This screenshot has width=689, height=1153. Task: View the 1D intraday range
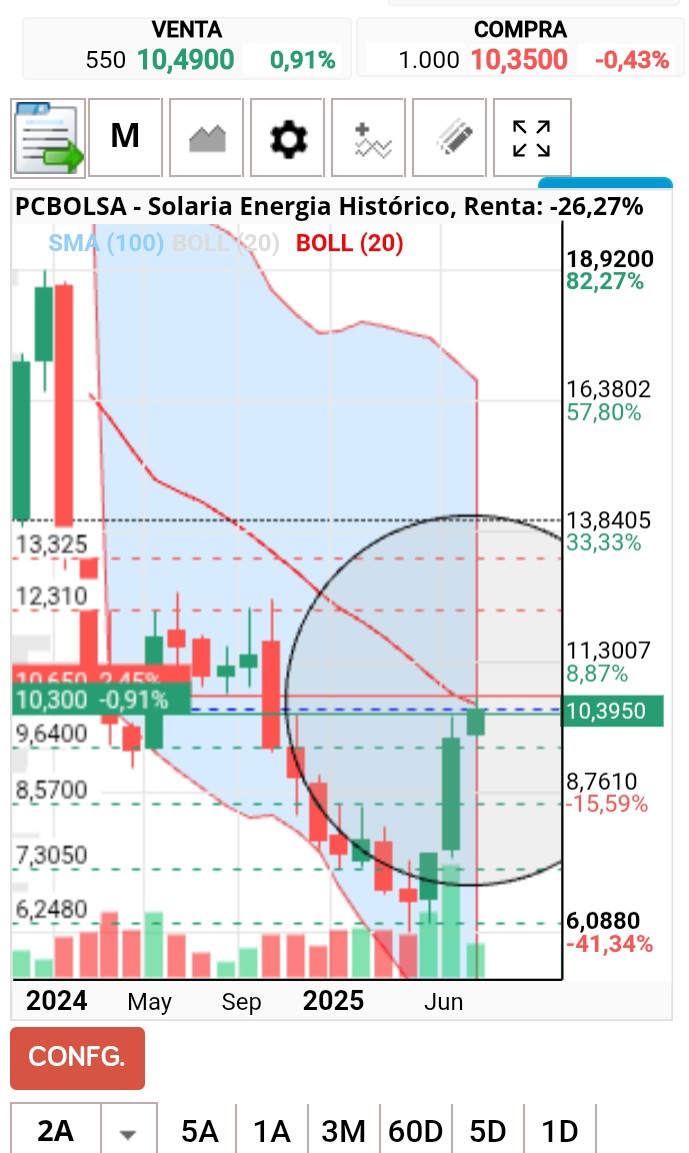click(x=559, y=1131)
